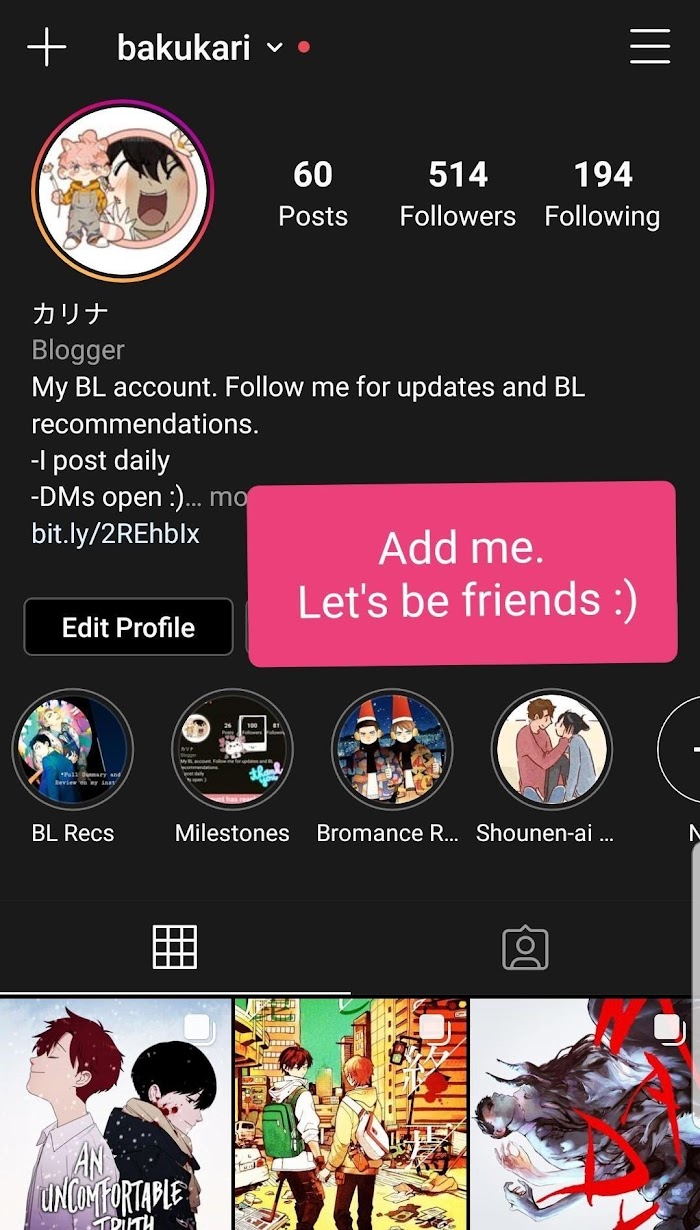Switch to the tagged photos tab
The image size is (700, 1230).
(525, 948)
